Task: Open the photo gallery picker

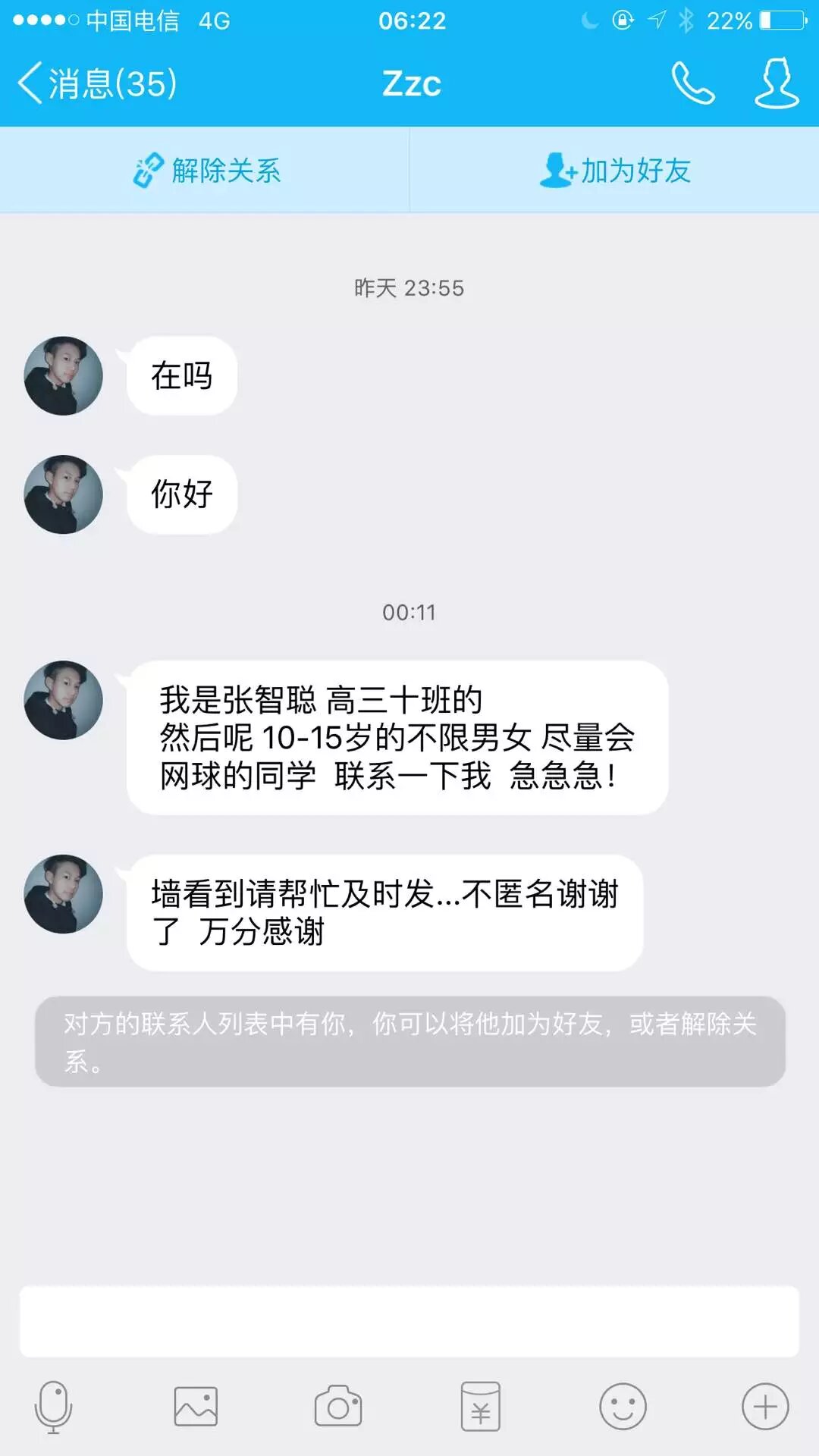Action: 196,1407
